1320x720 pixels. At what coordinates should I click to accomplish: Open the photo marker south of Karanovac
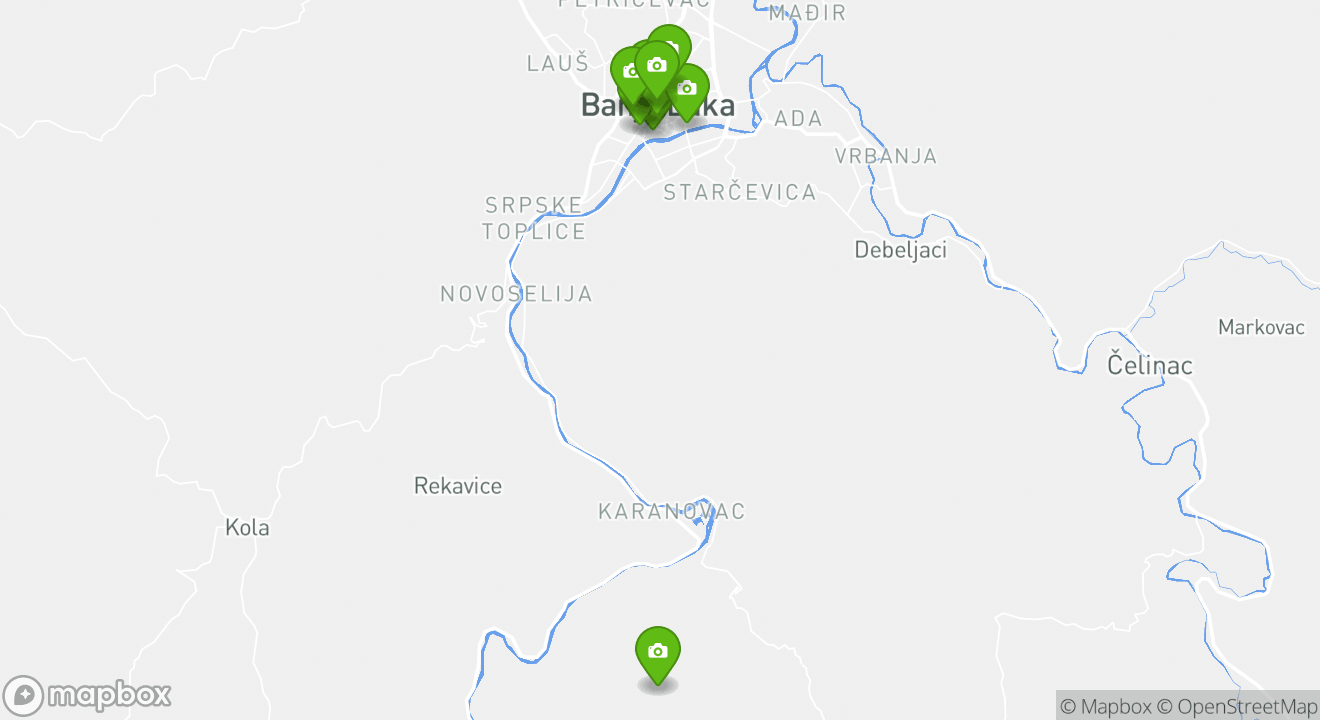(657, 652)
